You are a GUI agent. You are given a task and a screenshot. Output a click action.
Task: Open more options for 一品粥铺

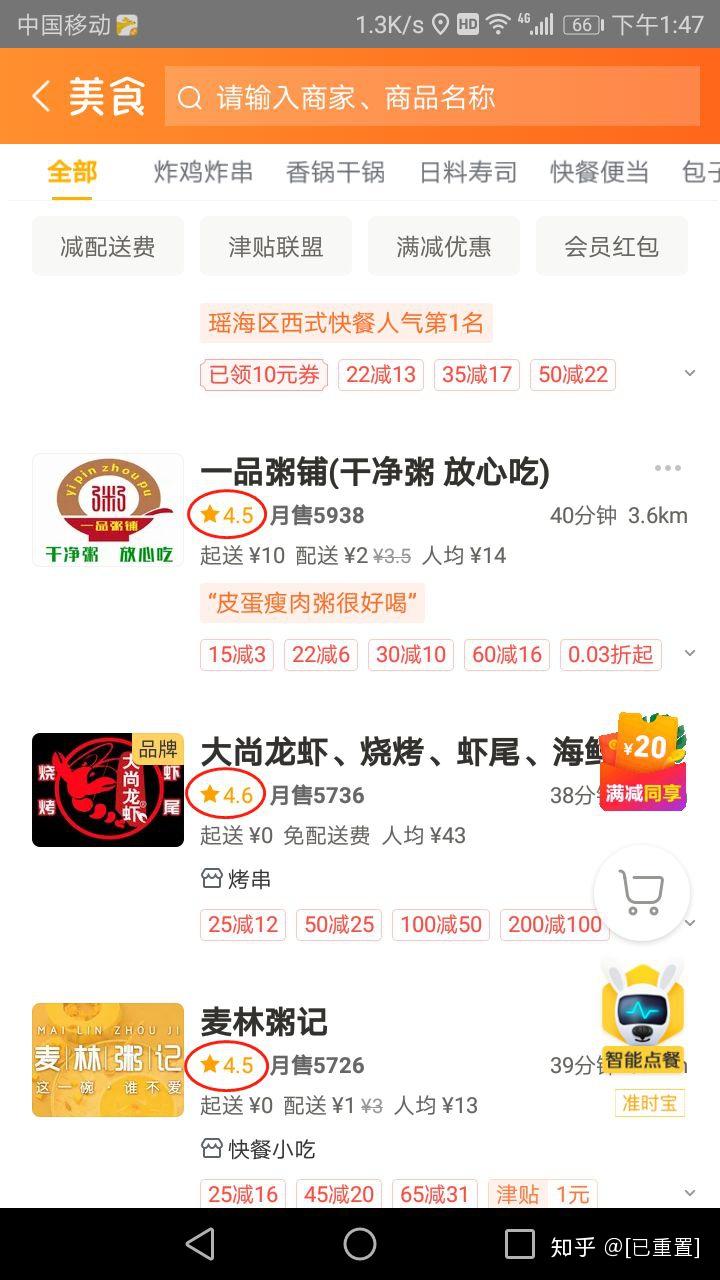667,468
